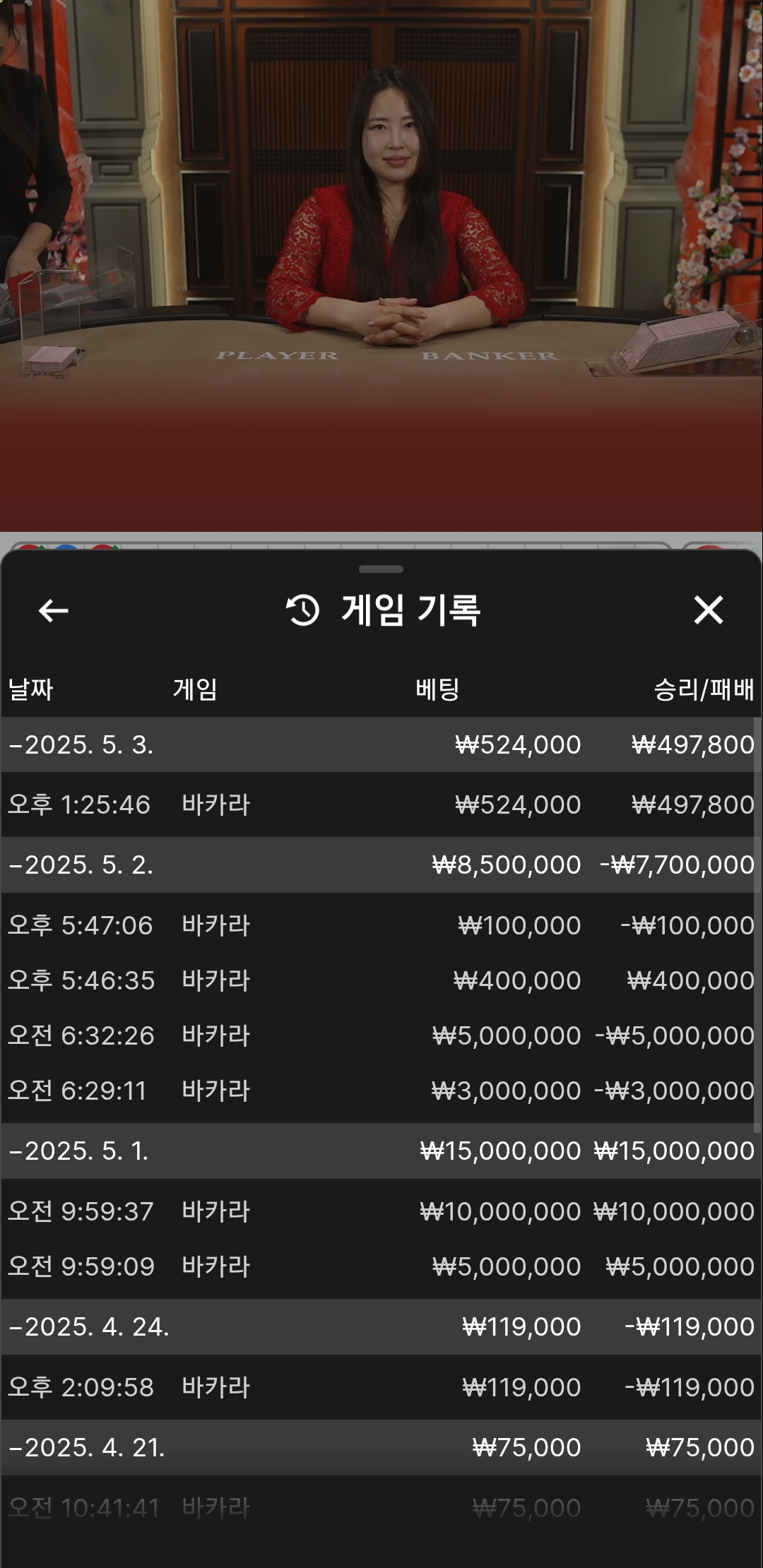Open the 오전 9:59:09 baccarat record
763x1568 pixels.
[x=380, y=1266]
